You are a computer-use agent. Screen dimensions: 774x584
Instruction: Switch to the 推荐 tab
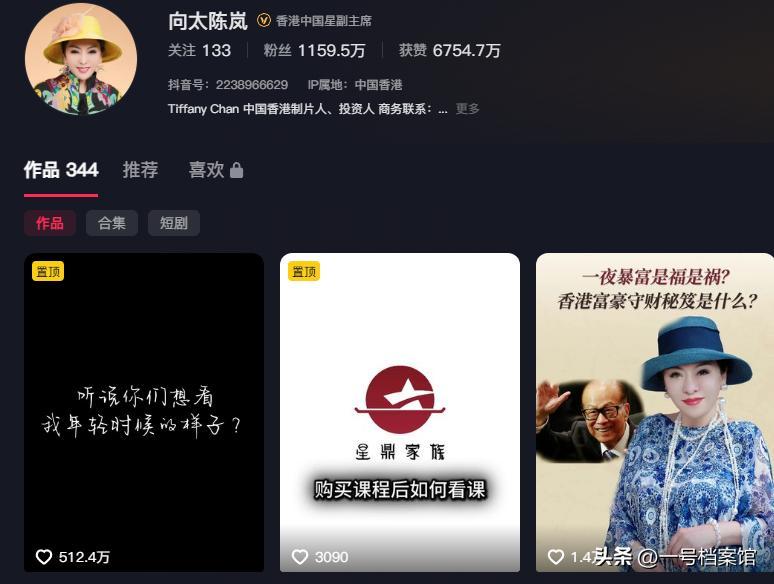(x=140, y=170)
